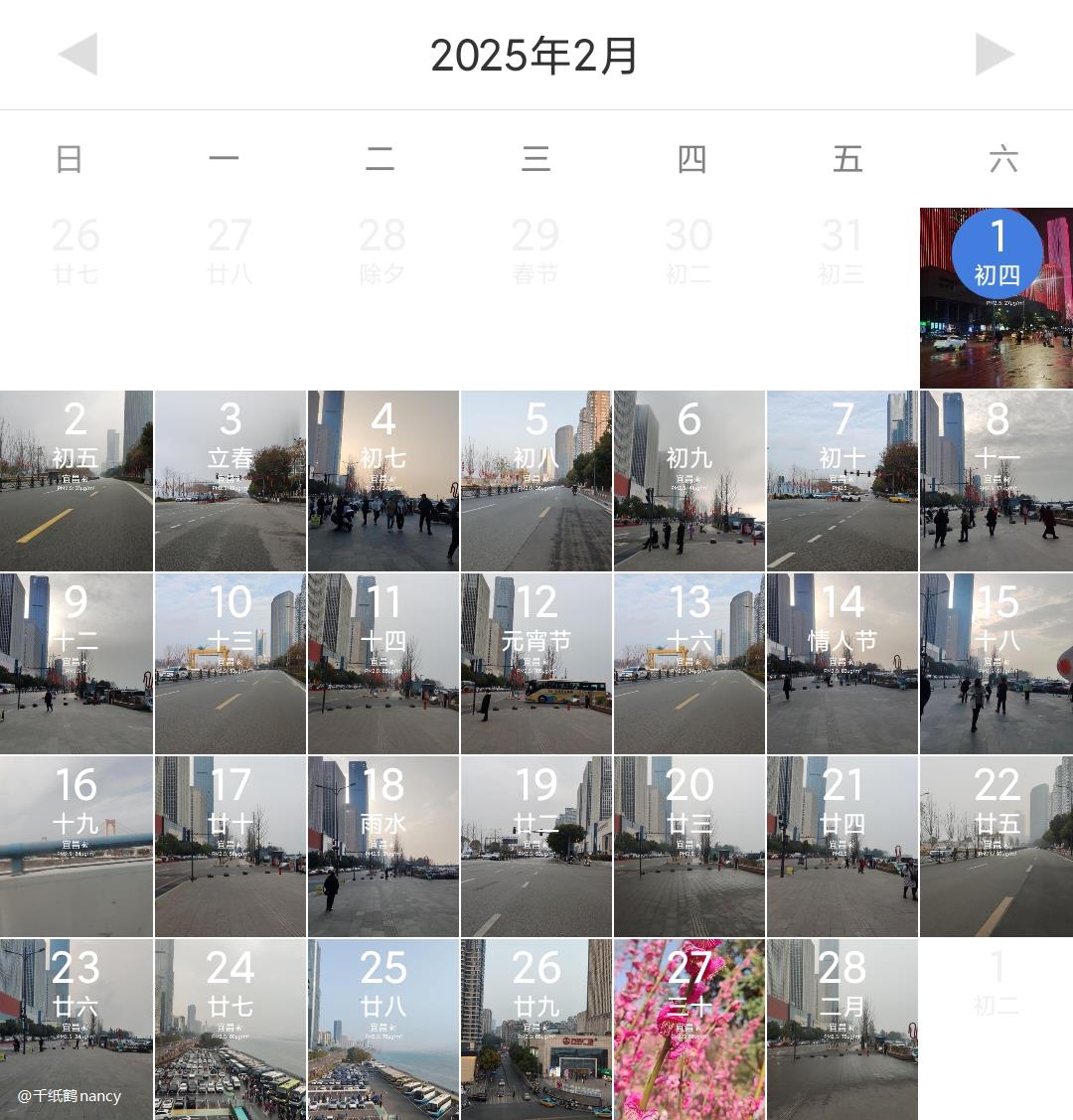The image size is (1073, 1120).
Task: Open the February 26 street photo
Action: [536, 1030]
